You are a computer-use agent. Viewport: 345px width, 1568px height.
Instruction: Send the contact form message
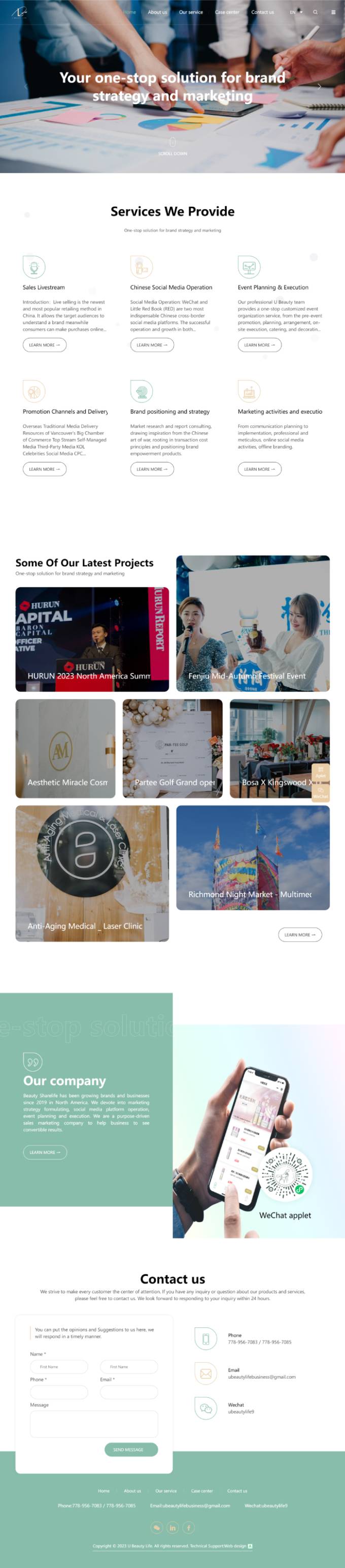click(131, 1449)
